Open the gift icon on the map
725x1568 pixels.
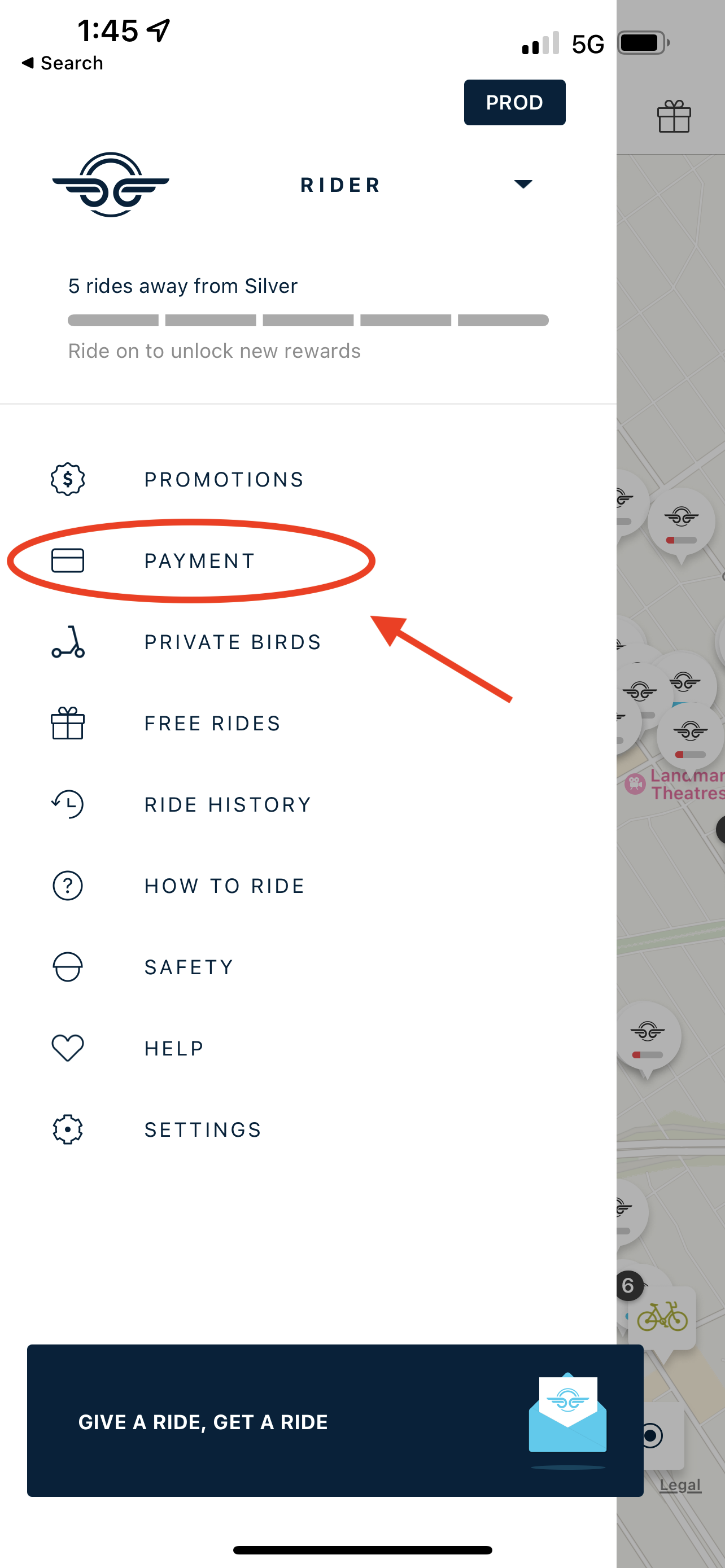click(x=673, y=116)
